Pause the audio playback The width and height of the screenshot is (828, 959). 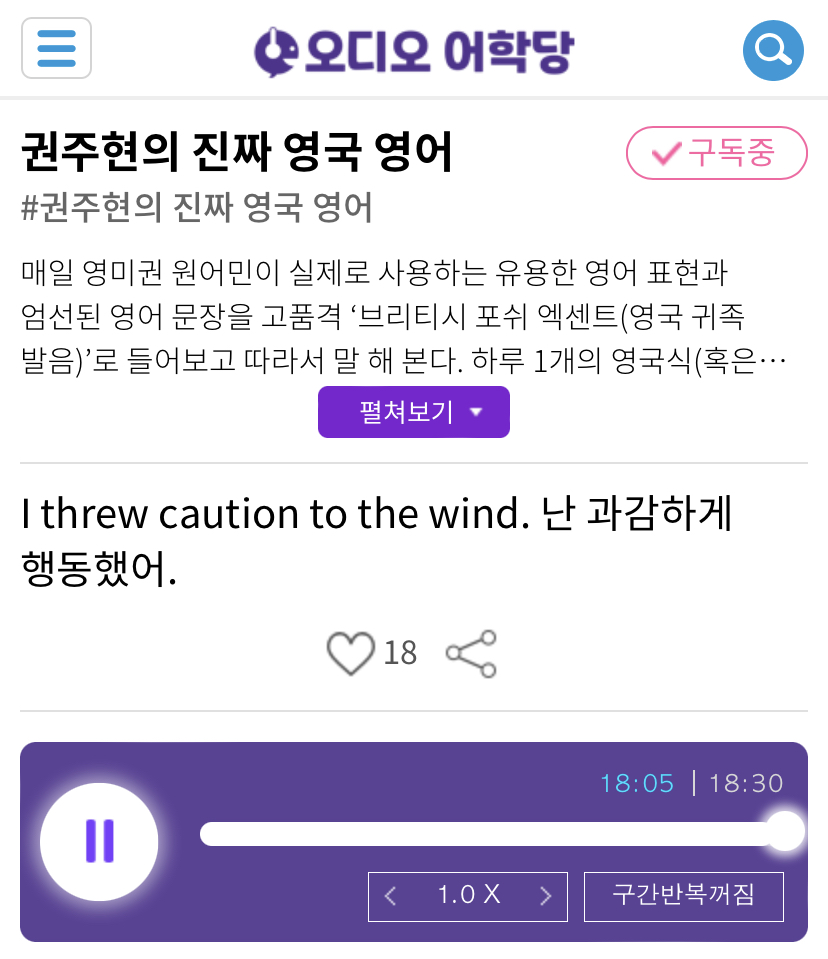[99, 841]
